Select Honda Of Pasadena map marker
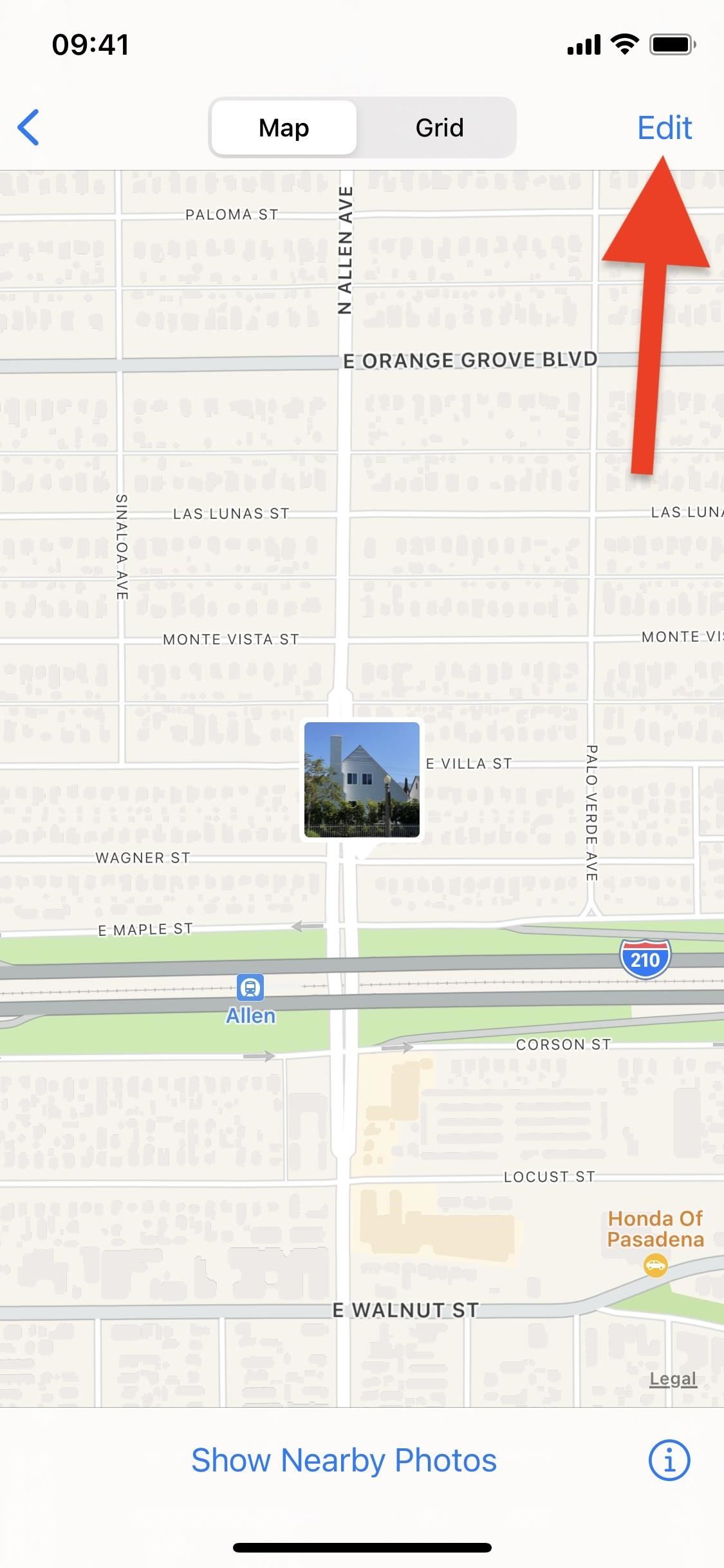Screen dimensions: 724x1568 [655, 1265]
